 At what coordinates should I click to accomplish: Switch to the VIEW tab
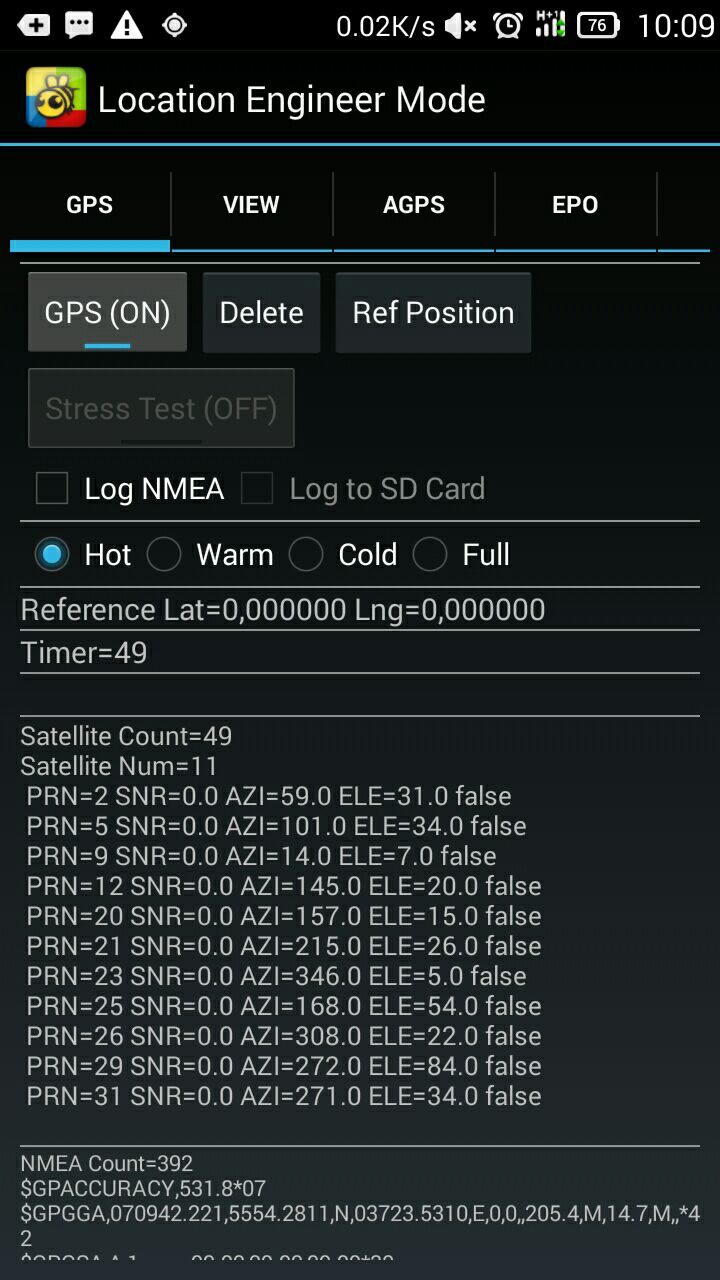point(251,205)
